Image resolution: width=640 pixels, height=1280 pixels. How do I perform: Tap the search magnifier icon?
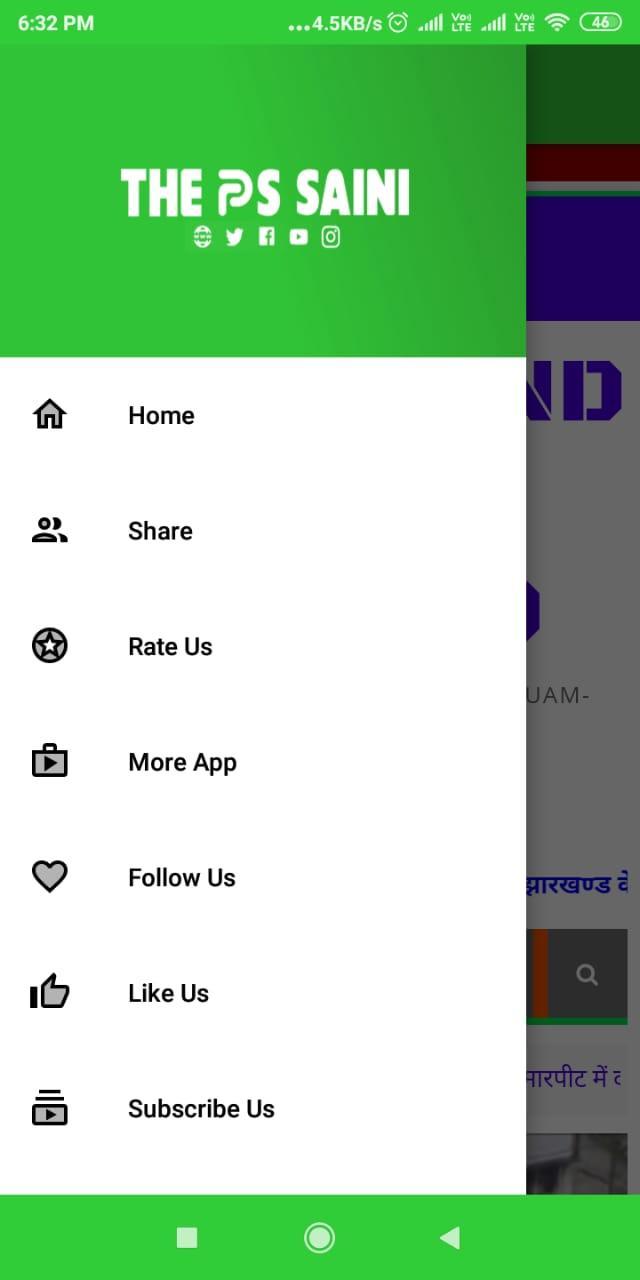tap(588, 974)
